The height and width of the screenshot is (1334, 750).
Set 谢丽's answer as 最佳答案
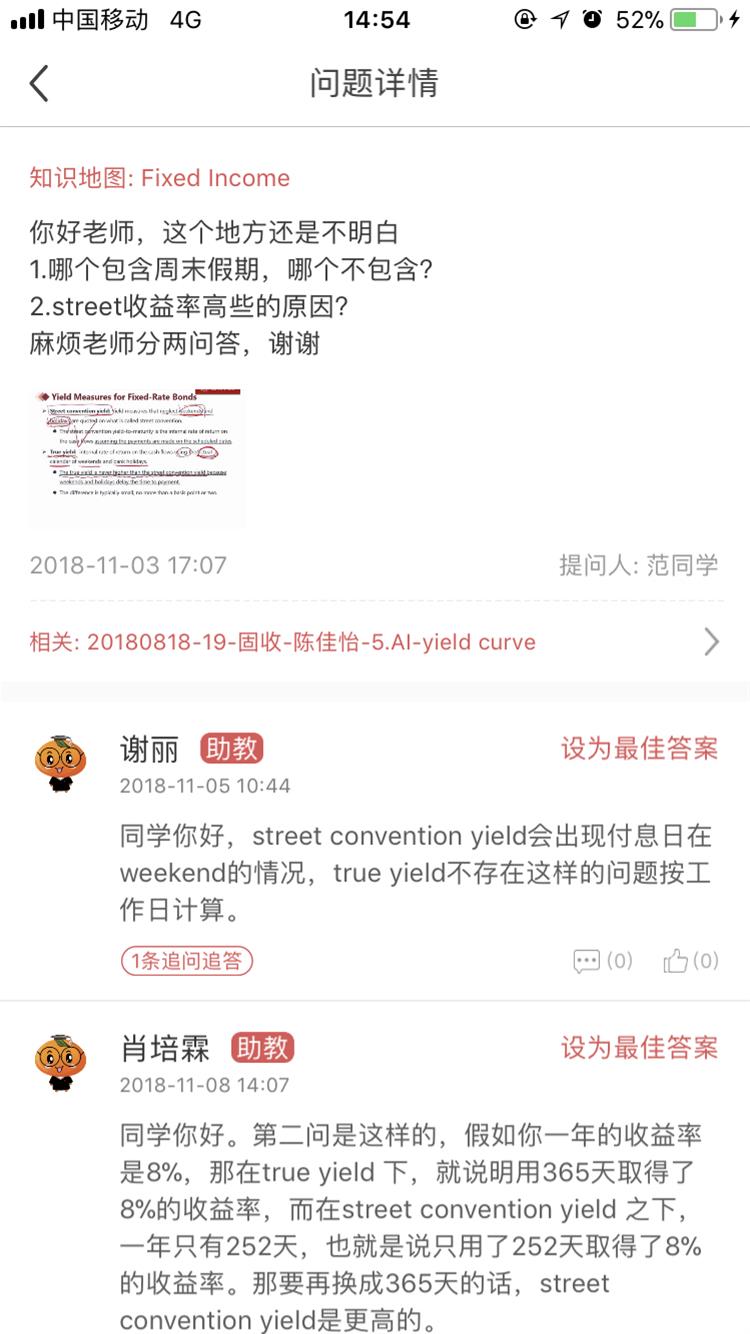638,748
